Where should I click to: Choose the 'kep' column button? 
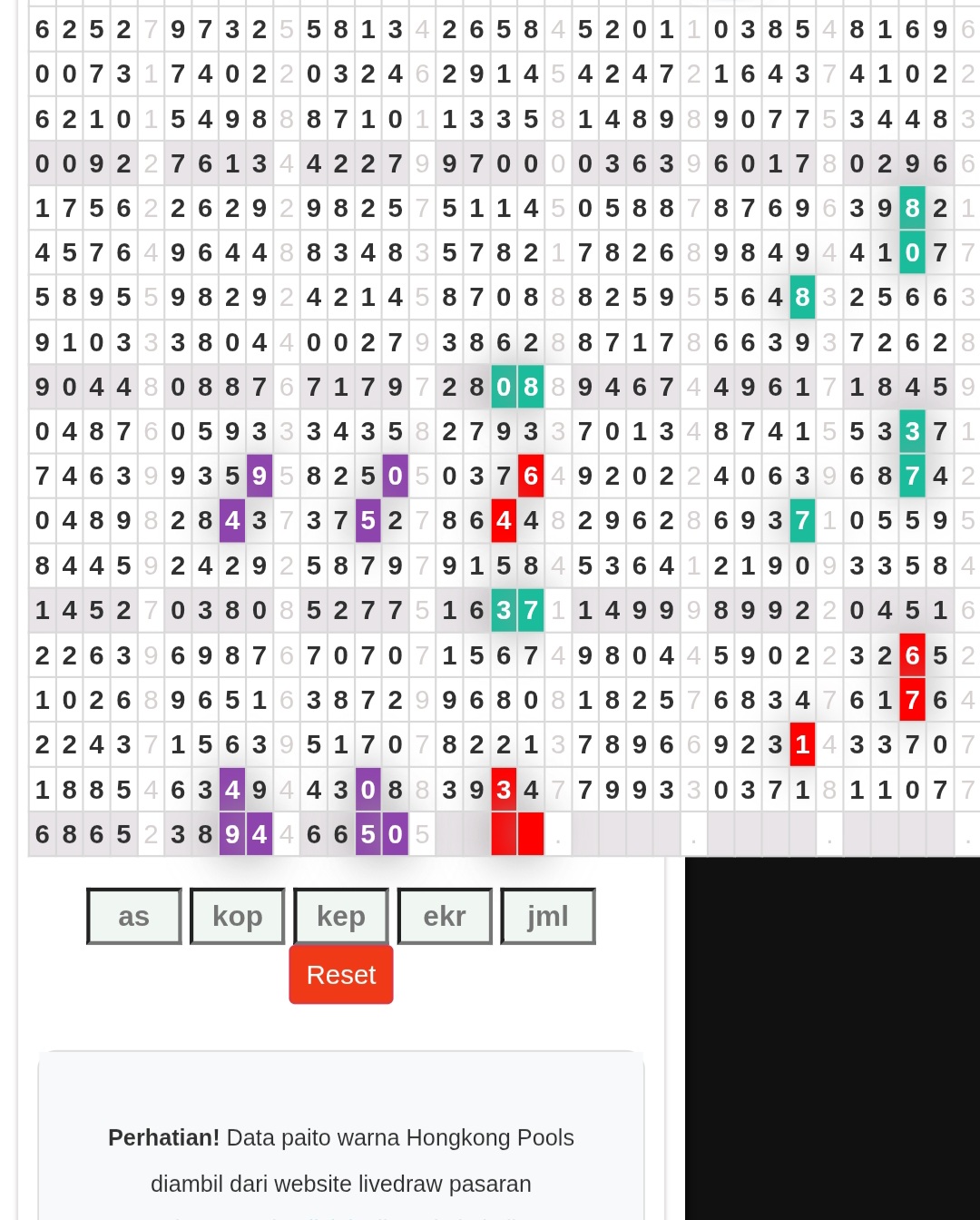pyautogui.click(x=341, y=916)
